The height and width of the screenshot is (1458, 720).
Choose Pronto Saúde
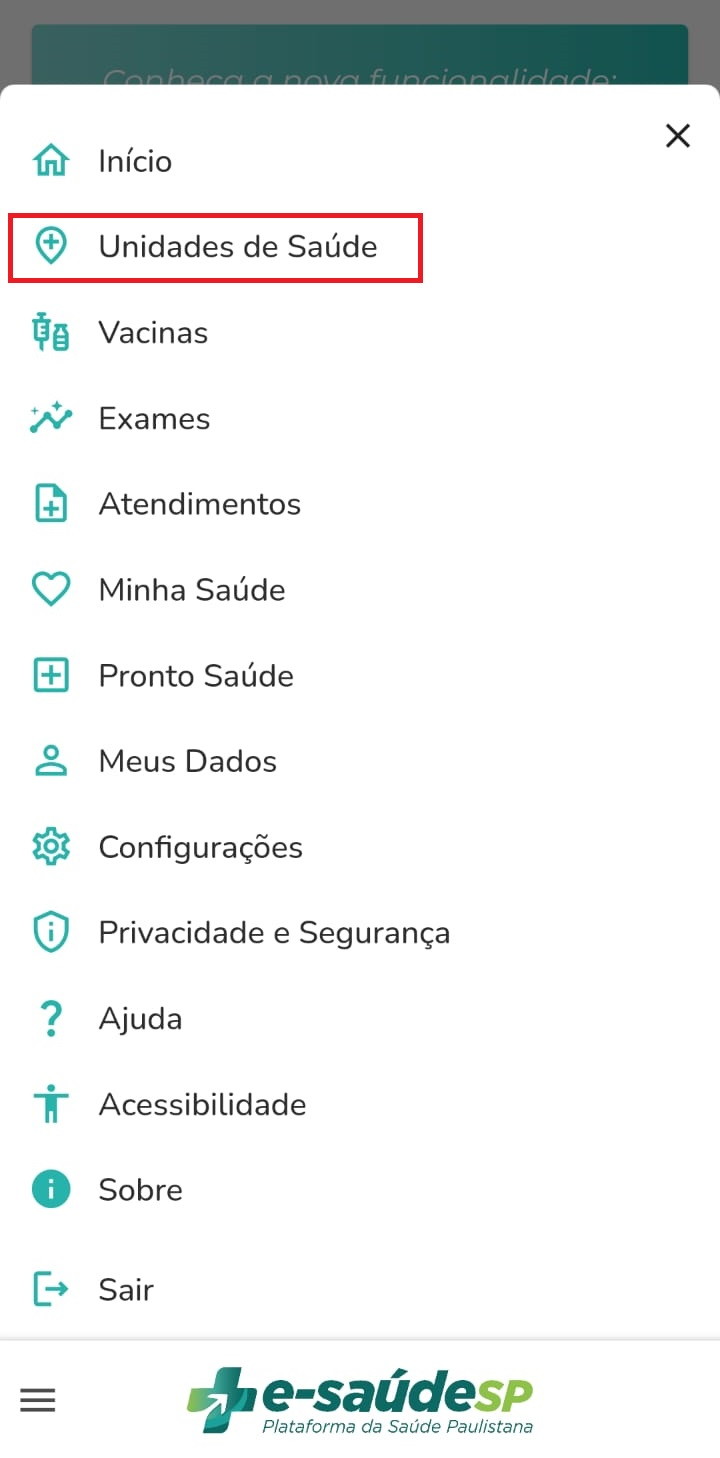pyautogui.click(x=196, y=676)
